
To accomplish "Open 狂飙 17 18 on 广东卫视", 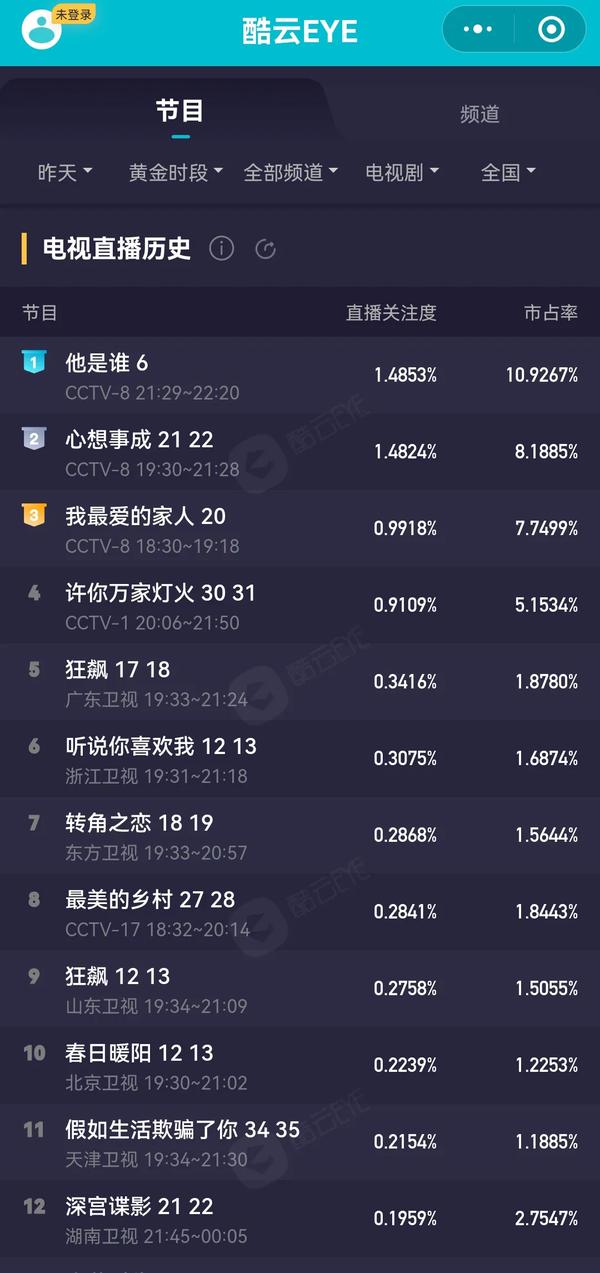I will click(300, 682).
